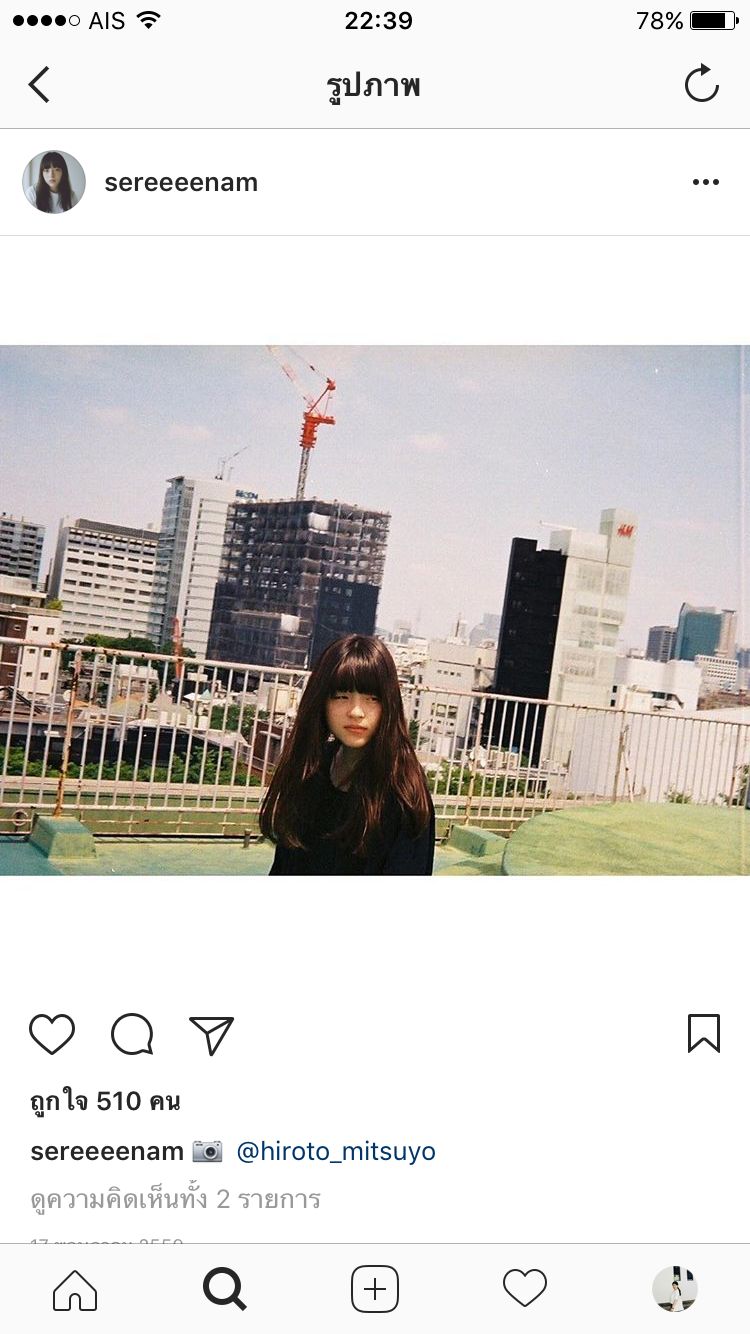
Task: Refresh the post with the reload icon
Action: click(701, 84)
